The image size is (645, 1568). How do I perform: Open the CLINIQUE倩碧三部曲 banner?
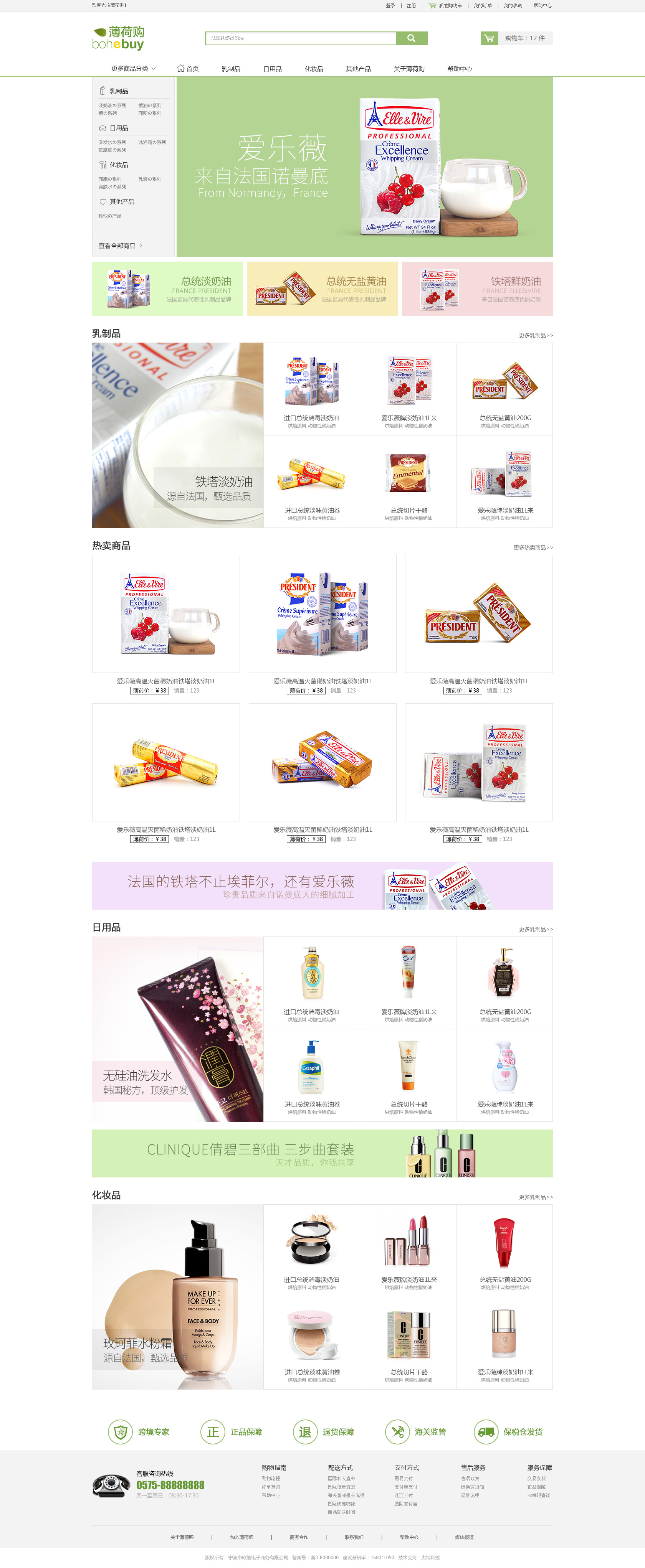click(322, 1153)
